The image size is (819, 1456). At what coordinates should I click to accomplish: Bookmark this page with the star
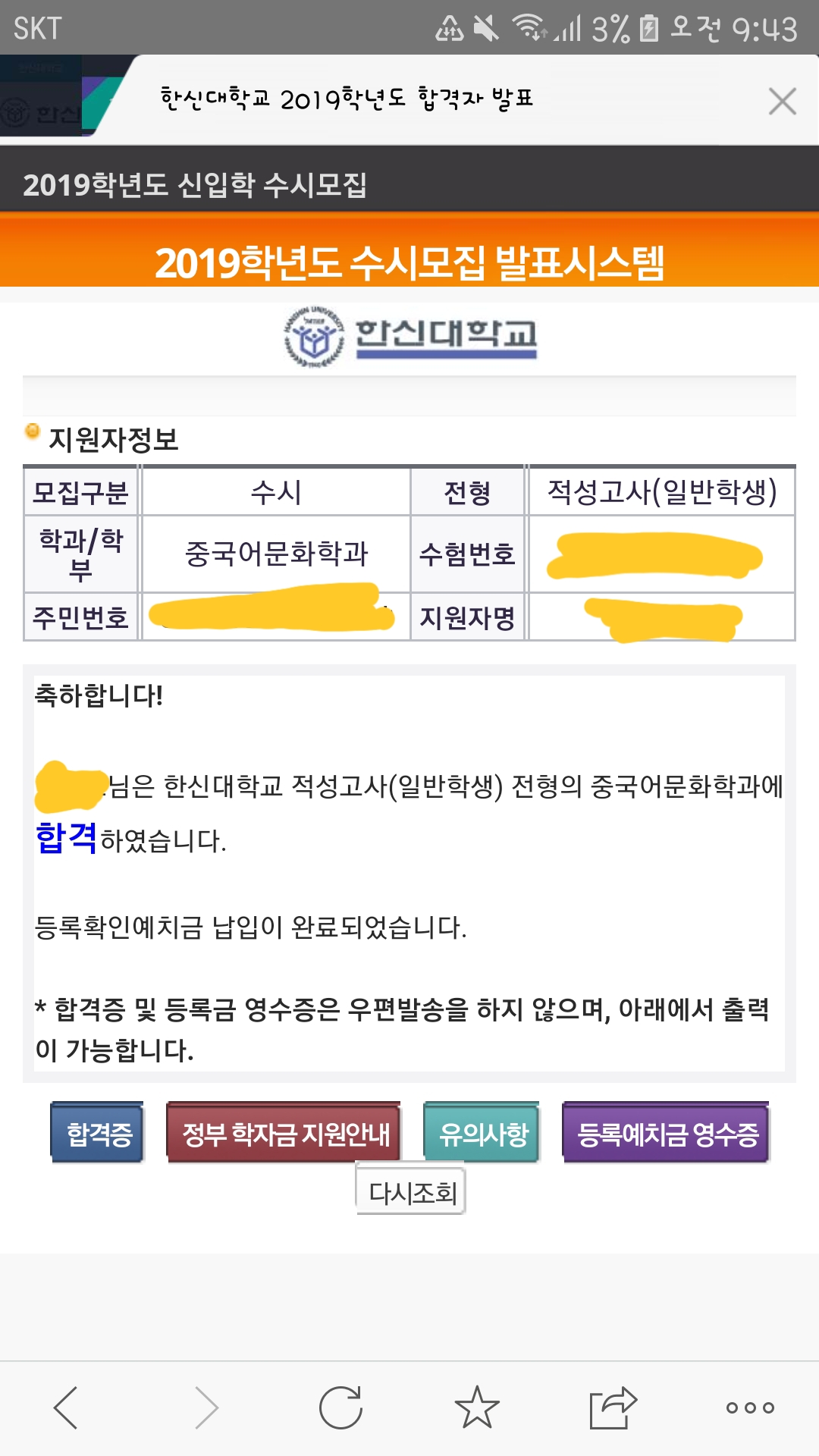pyautogui.click(x=477, y=1407)
